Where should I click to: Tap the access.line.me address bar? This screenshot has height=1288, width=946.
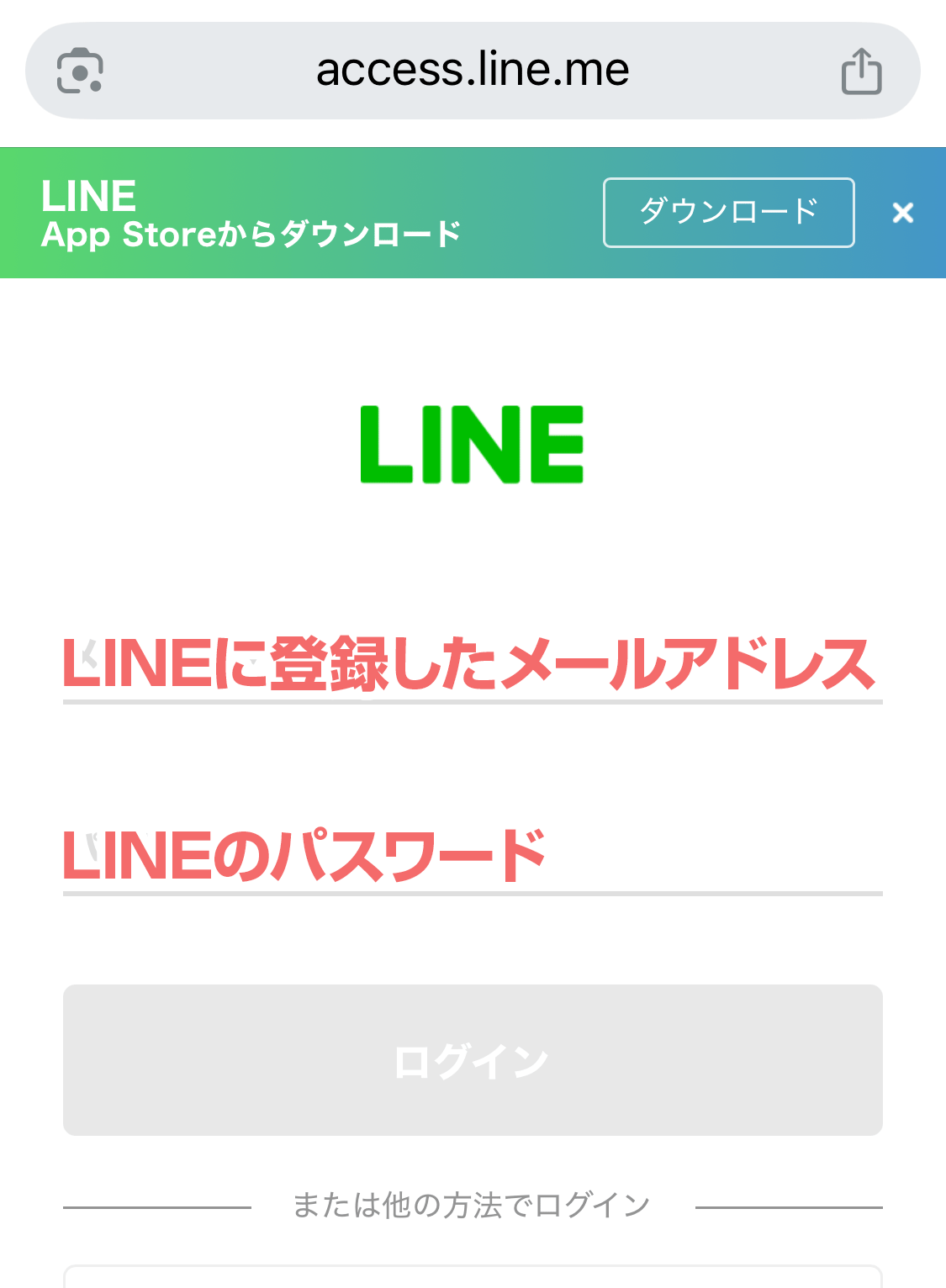click(x=472, y=71)
